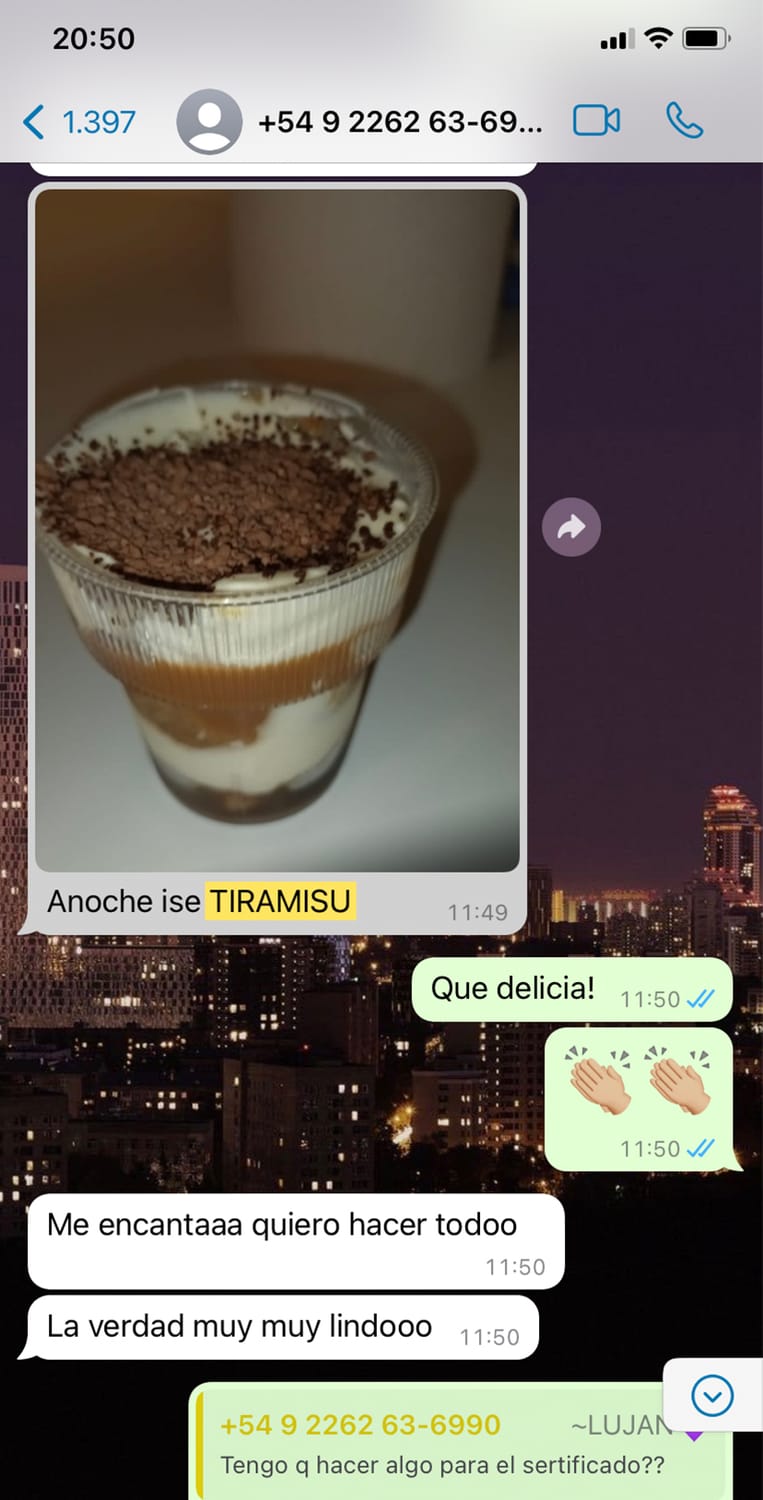This screenshot has width=763, height=1500.
Task: Start a voice call
Action: [684, 121]
